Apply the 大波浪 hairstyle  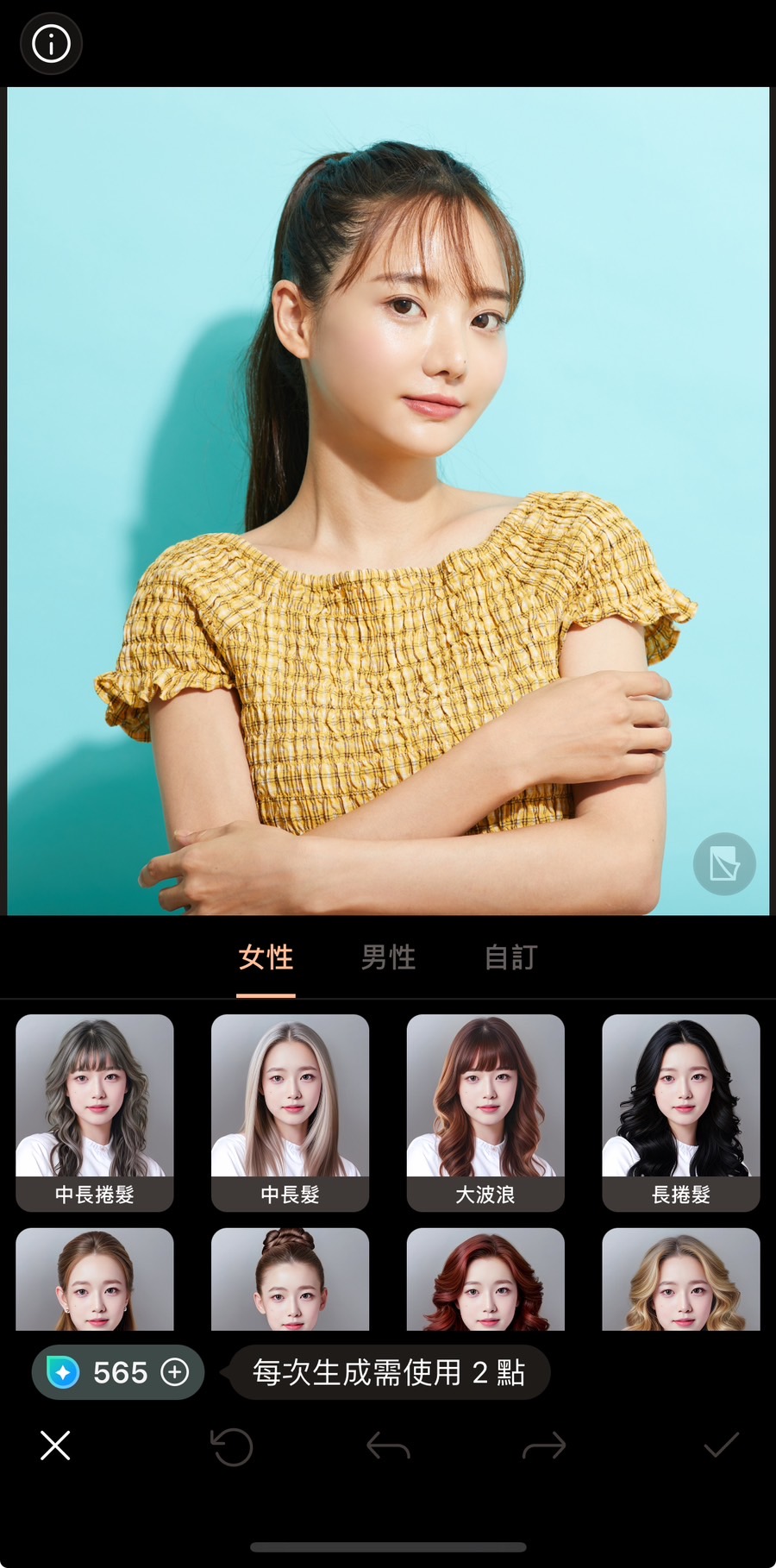coord(485,1112)
